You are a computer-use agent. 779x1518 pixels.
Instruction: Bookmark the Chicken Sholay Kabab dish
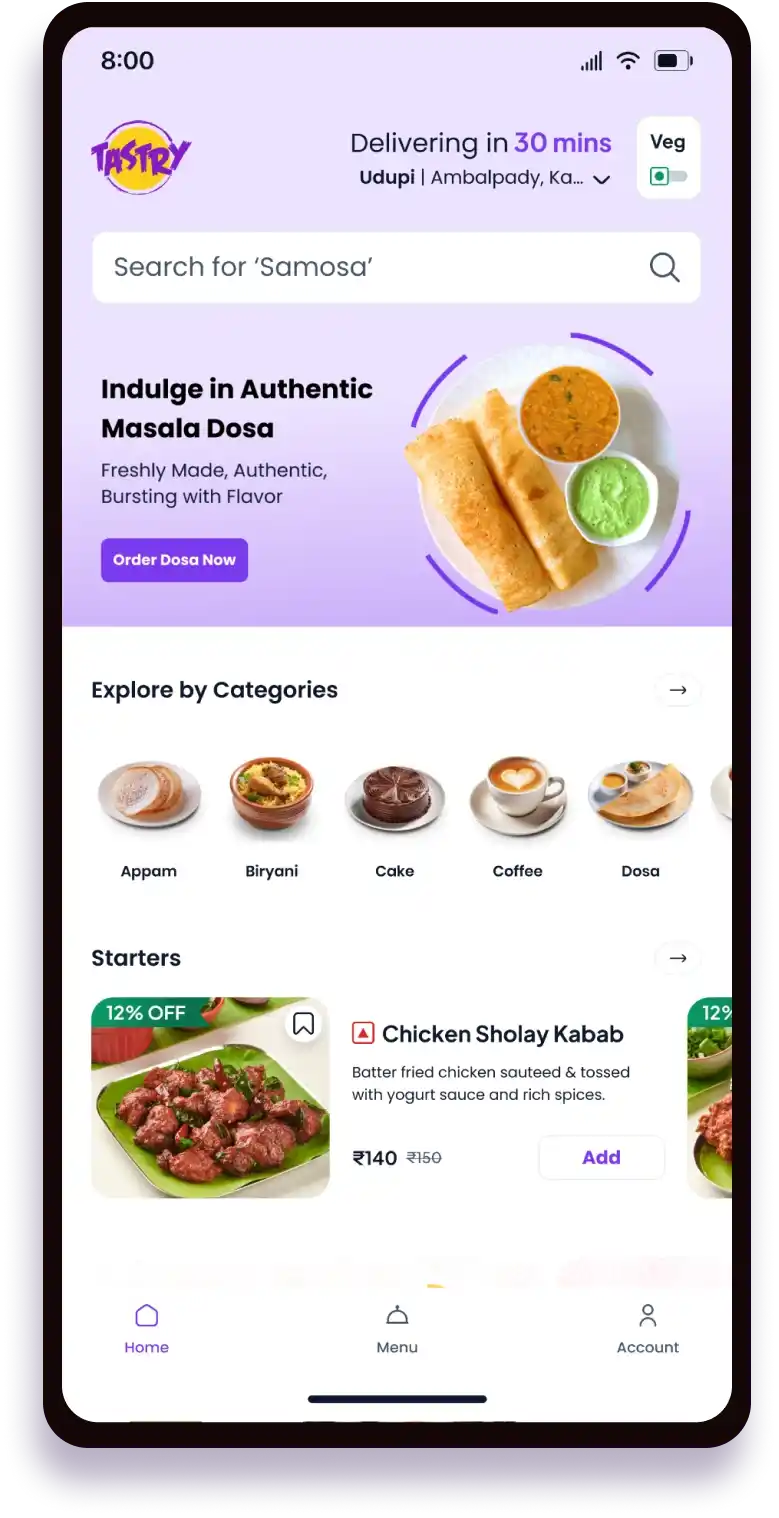coord(303,1023)
